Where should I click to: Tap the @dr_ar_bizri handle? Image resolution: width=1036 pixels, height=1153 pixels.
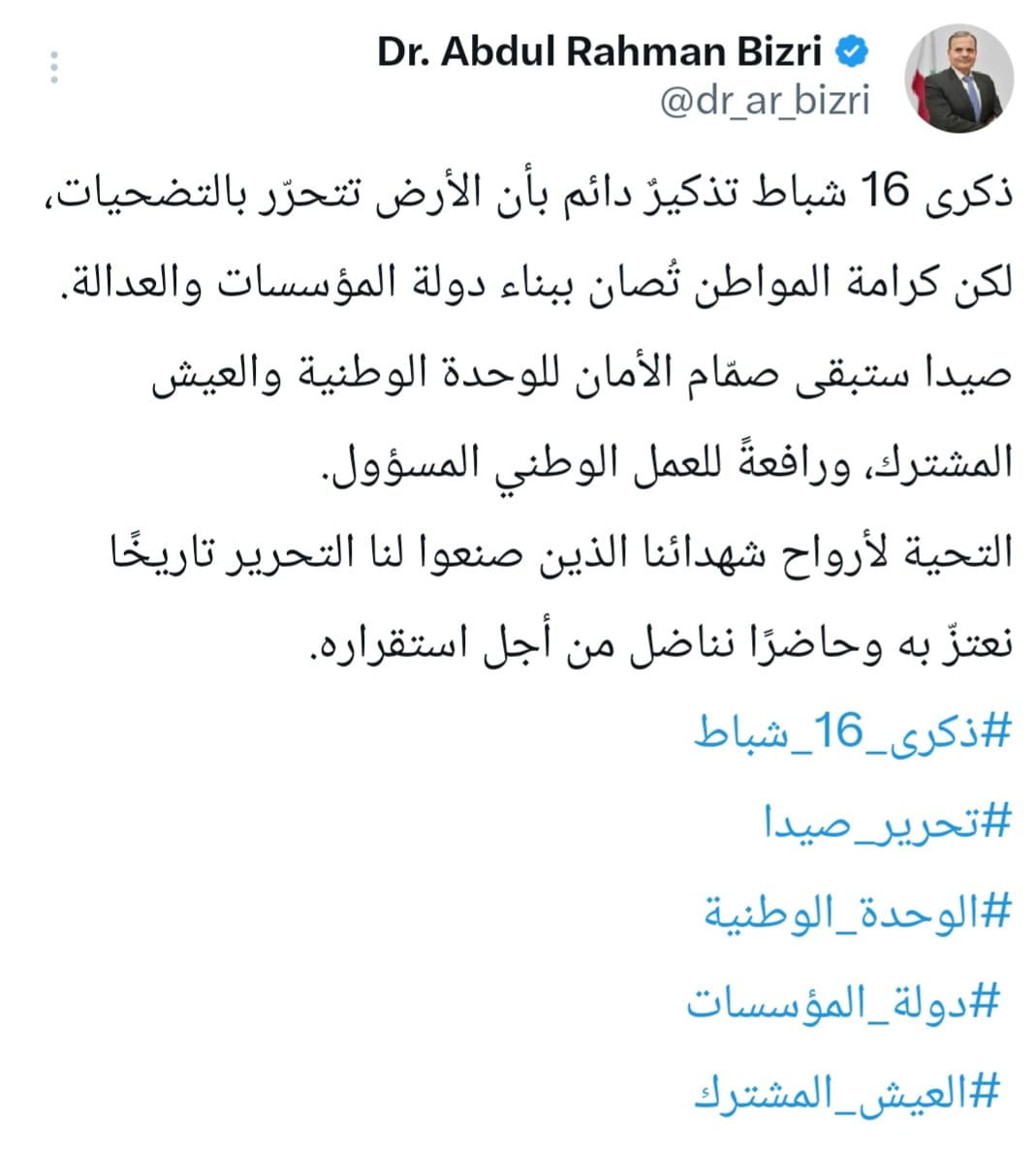click(764, 100)
